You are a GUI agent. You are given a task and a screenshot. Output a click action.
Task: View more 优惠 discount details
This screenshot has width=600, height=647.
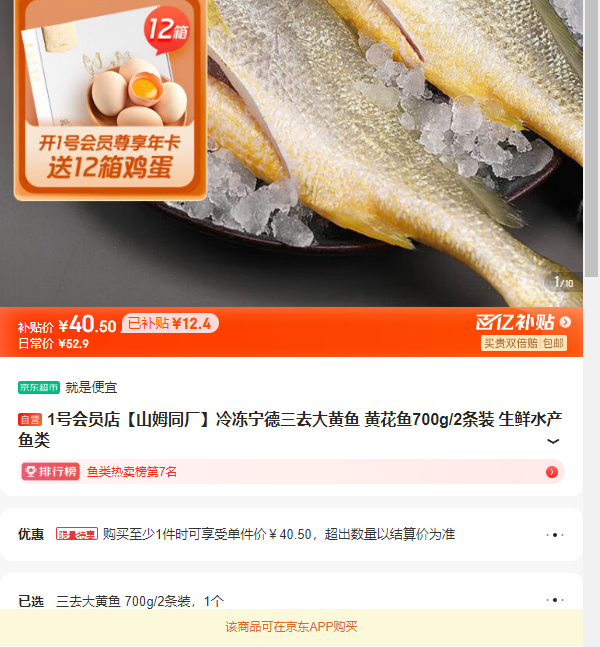[x=554, y=535]
